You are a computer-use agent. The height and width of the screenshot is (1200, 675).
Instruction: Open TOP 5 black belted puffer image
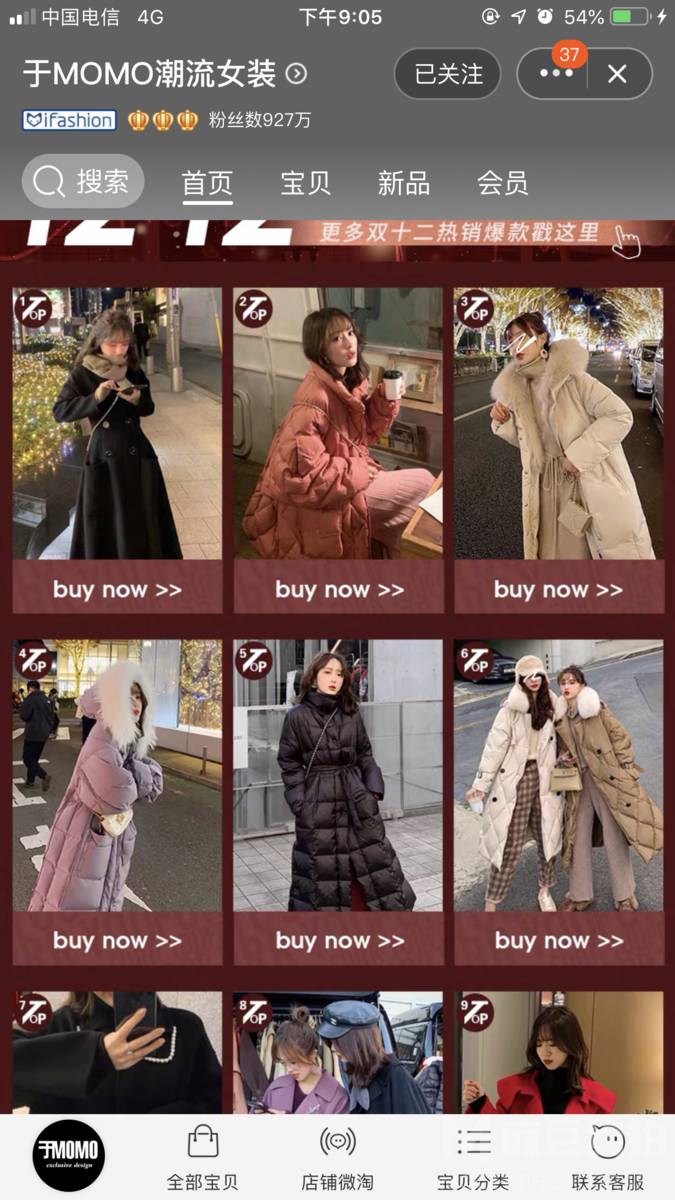[338, 775]
